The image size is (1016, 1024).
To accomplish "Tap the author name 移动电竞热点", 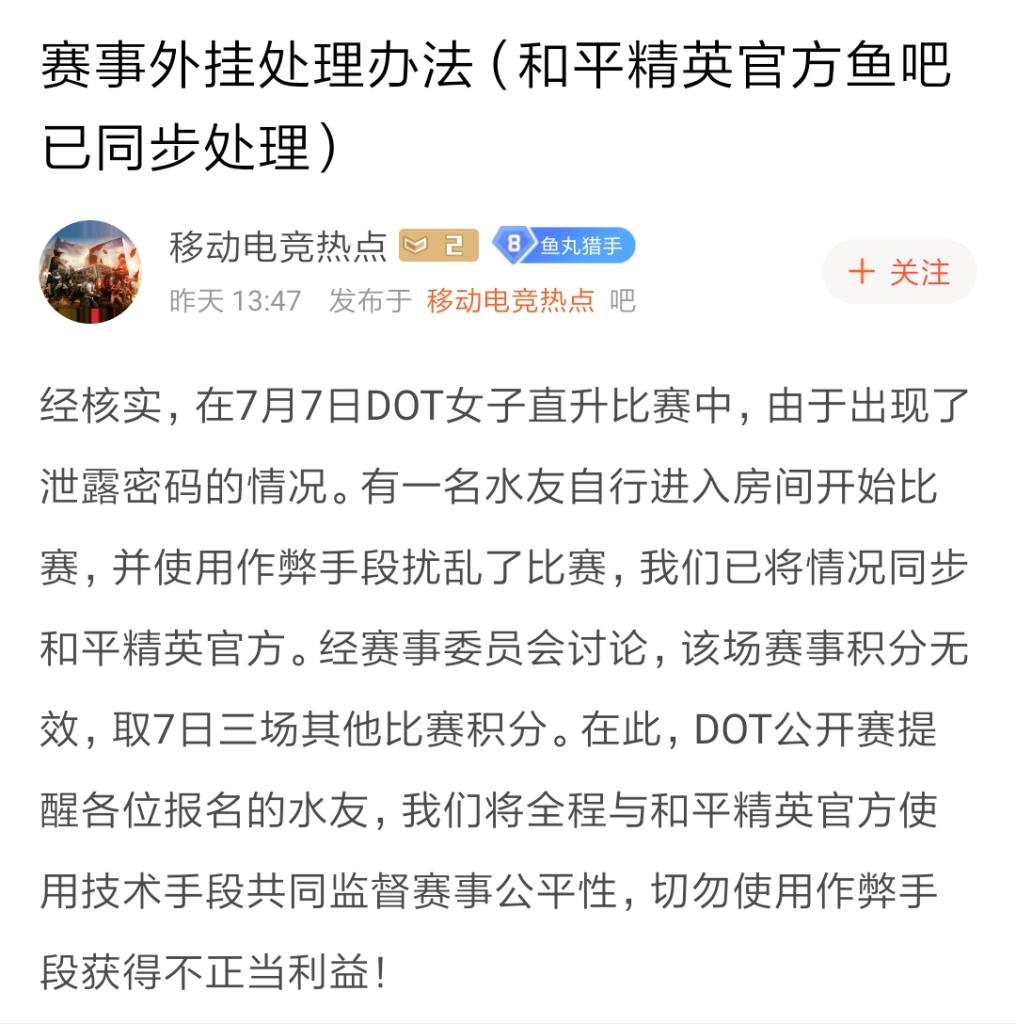I will coord(278,246).
